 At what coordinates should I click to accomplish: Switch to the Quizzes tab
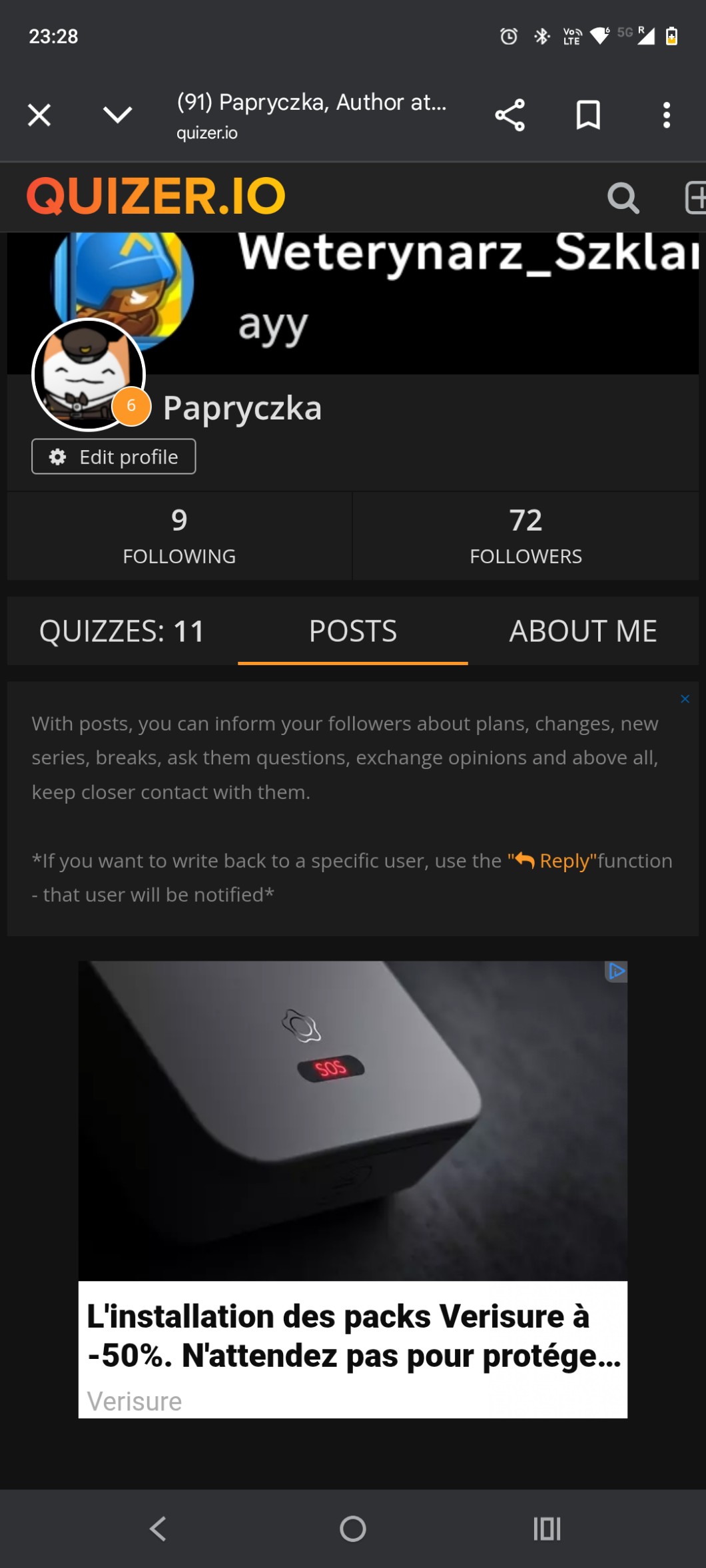click(x=122, y=631)
